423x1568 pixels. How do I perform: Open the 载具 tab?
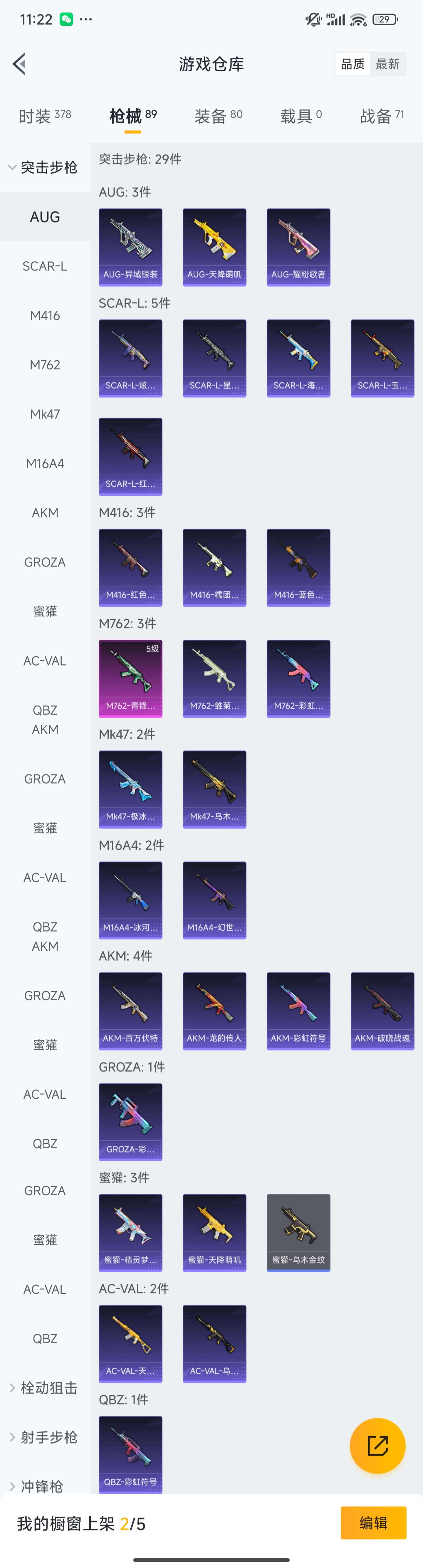pos(301,116)
